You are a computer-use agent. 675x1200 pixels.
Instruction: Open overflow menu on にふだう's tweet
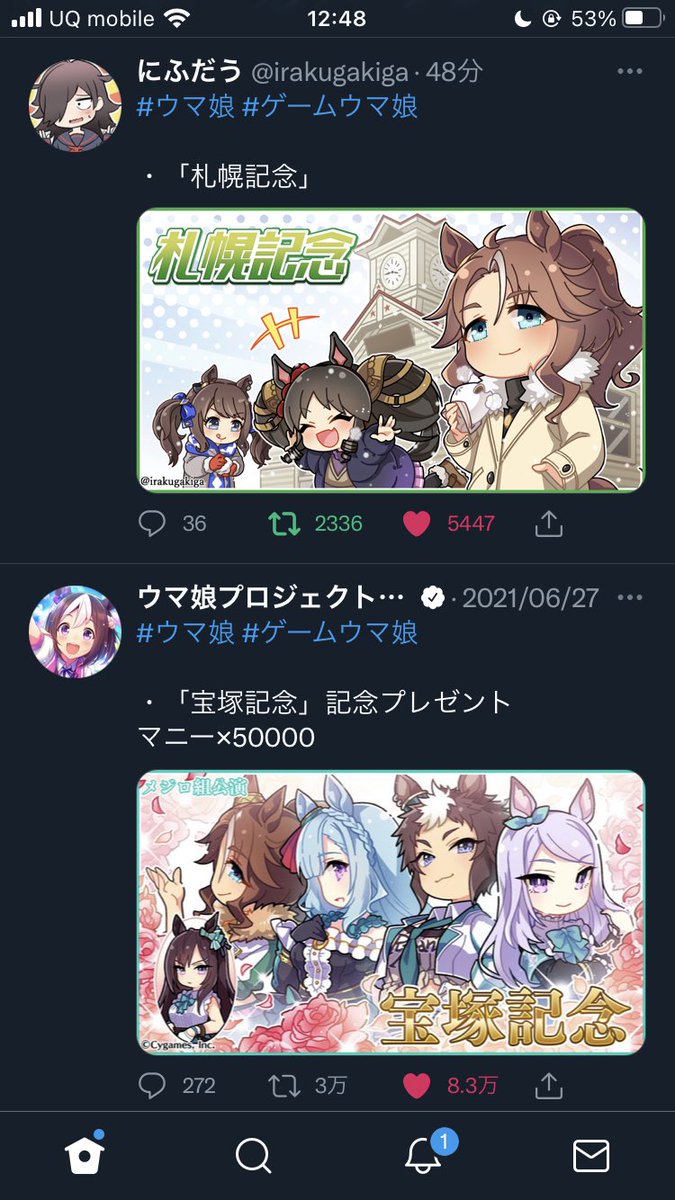pyautogui.click(x=629, y=72)
